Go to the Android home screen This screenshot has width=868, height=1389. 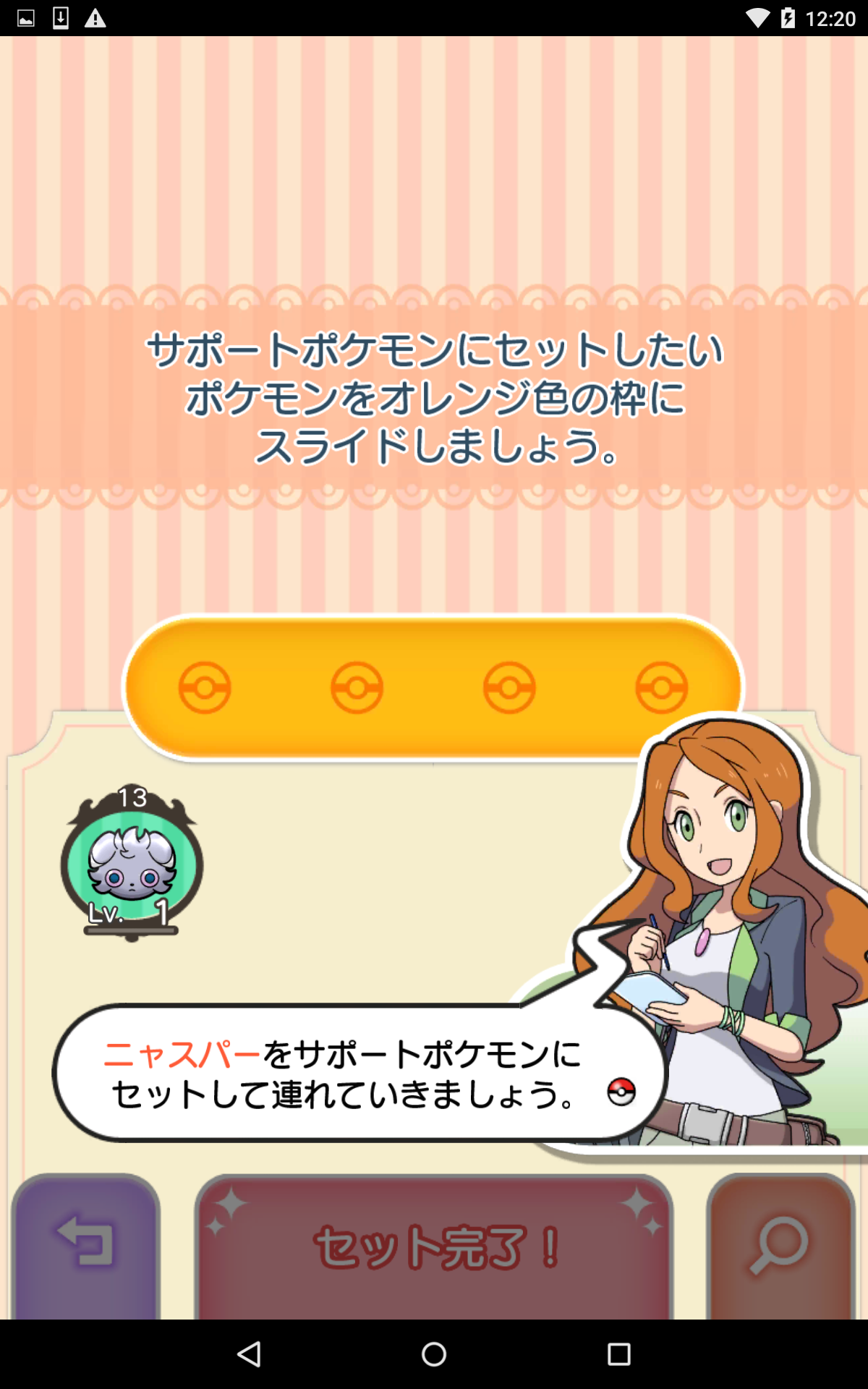(x=434, y=1354)
